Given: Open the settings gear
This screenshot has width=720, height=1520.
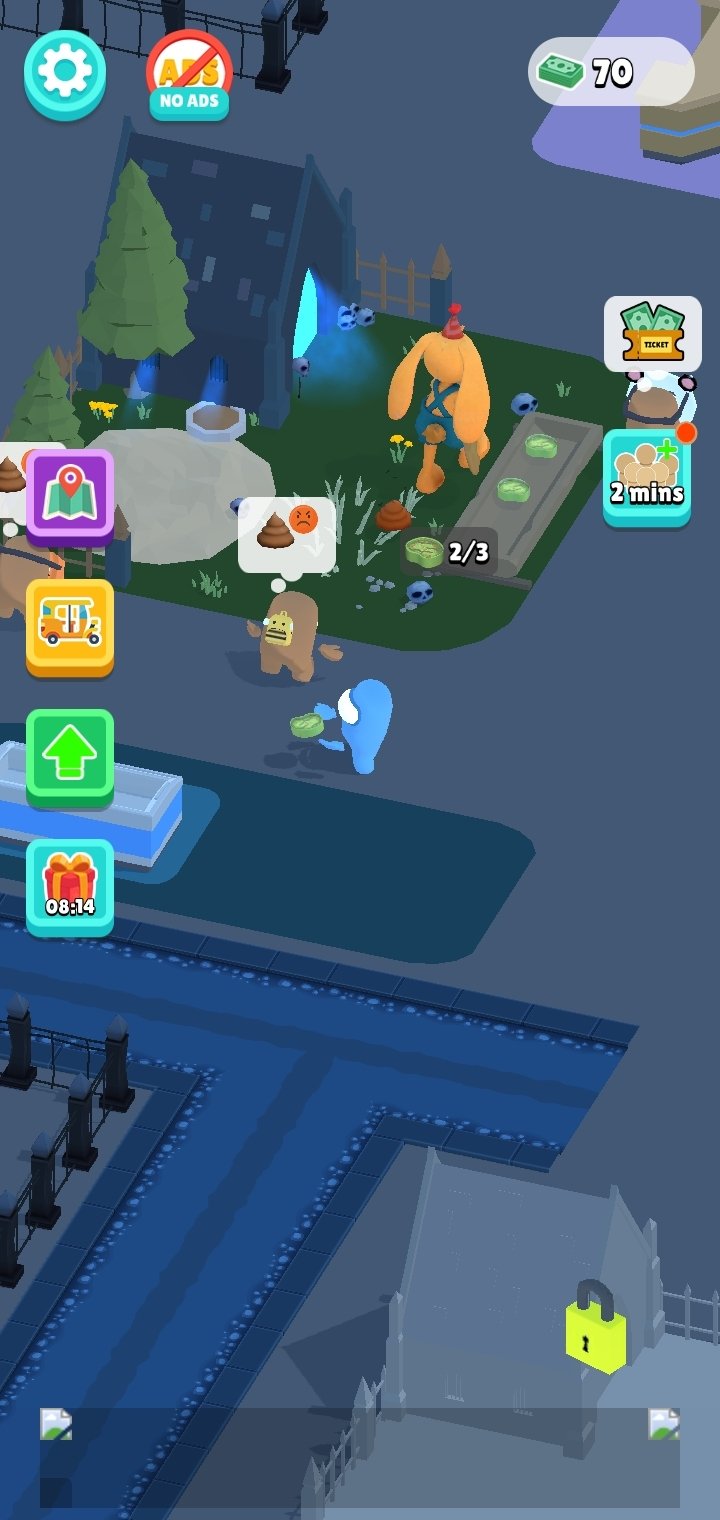Looking at the screenshot, I should tap(65, 72).
